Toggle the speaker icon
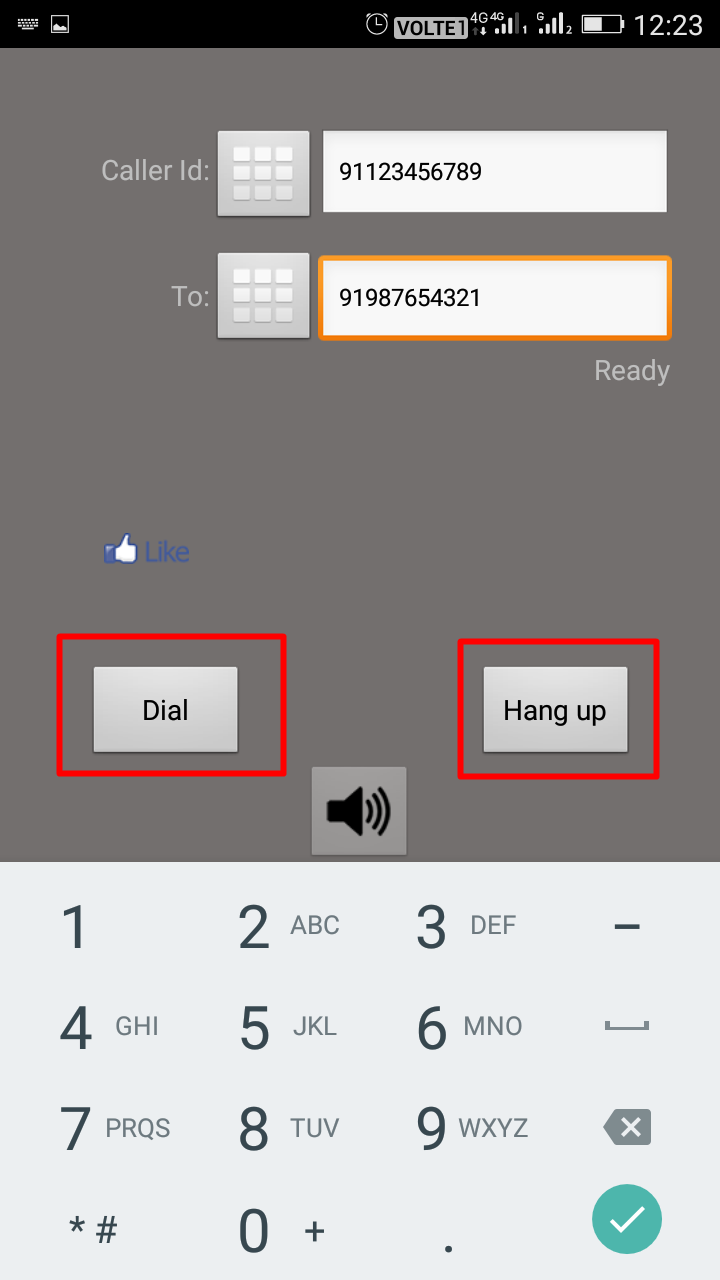The image size is (720, 1280). [x=359, y=811]
